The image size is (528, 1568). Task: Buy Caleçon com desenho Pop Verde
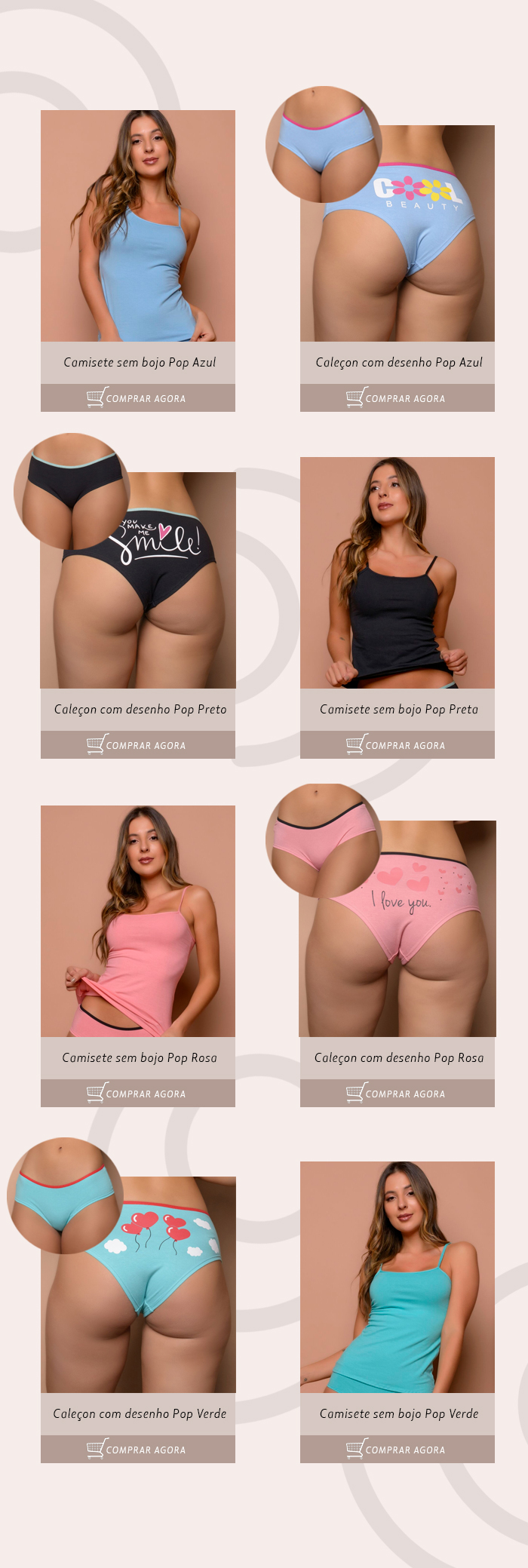point(137,1449)
